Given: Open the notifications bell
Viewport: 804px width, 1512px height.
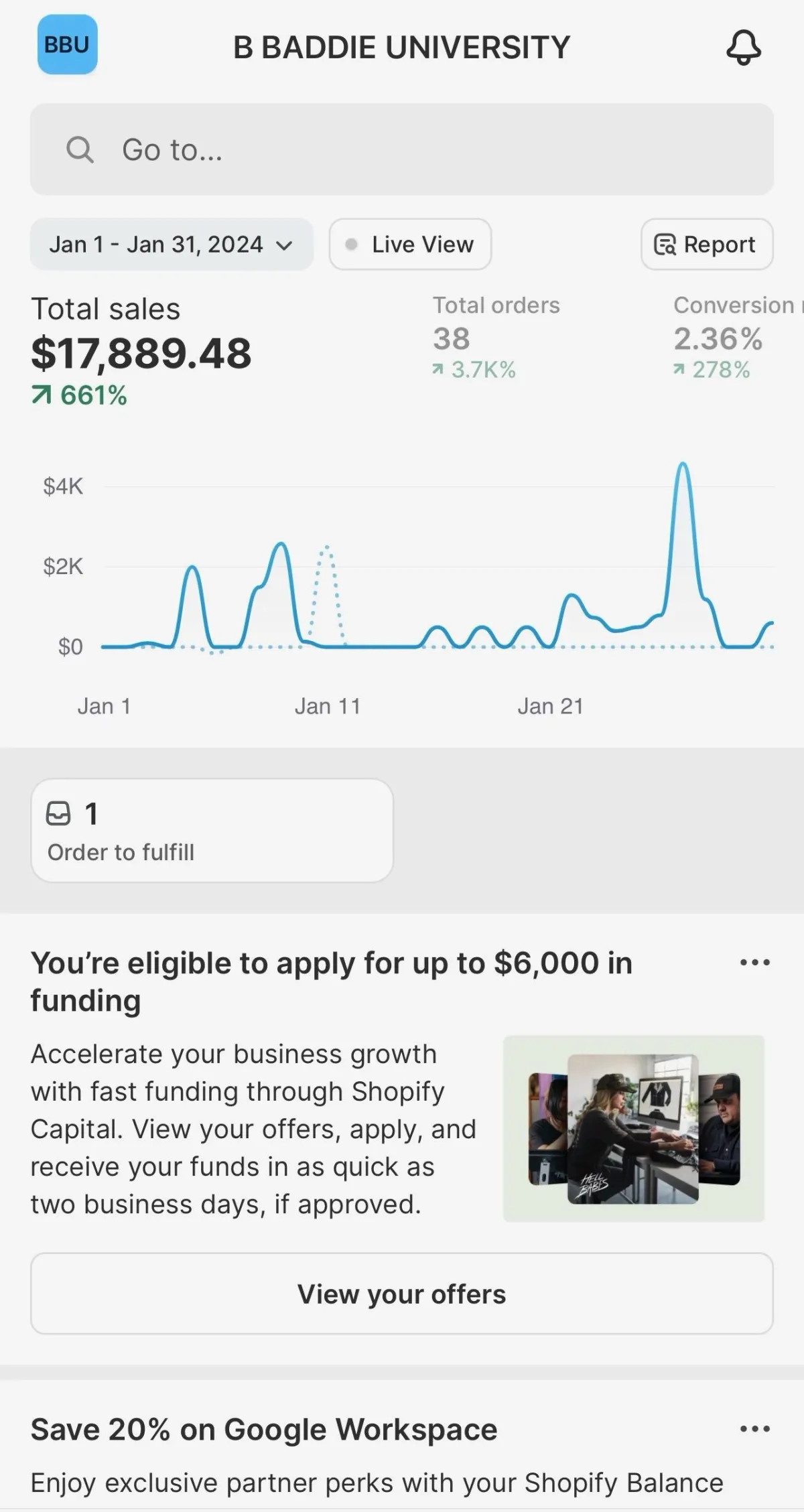Looking at the screenshot, I should pyautogui.click(x=744, y=47).
